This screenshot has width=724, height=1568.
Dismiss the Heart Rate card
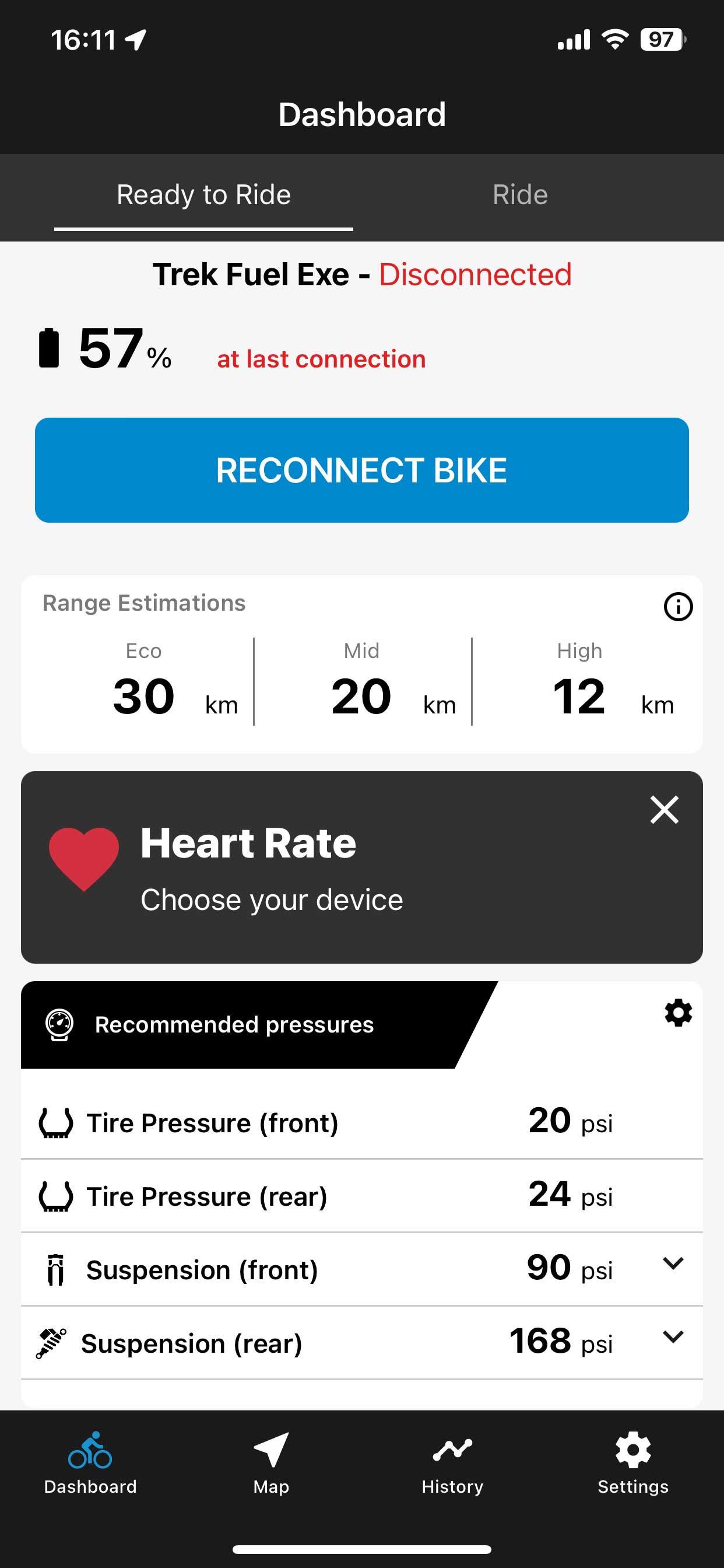point(664,810)
